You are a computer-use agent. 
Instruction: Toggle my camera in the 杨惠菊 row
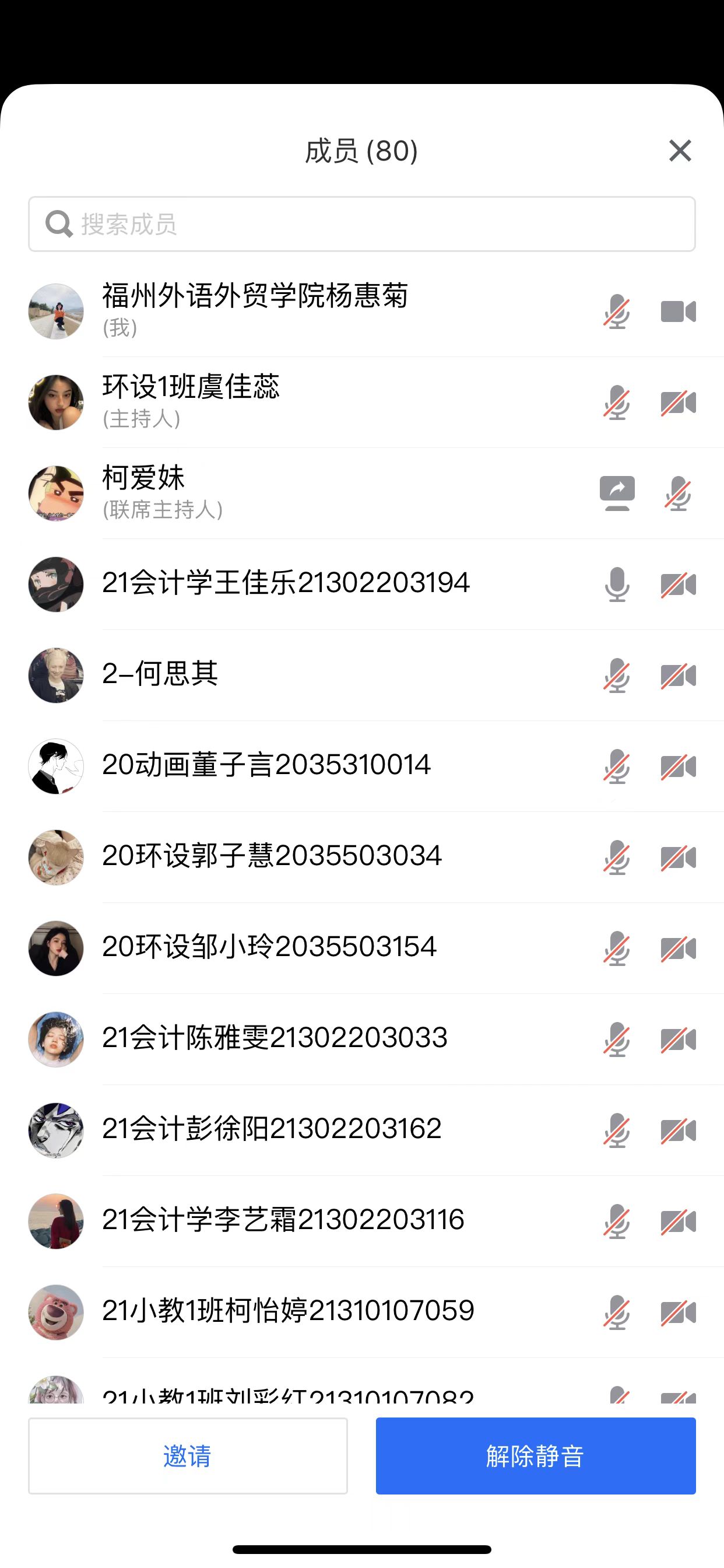coord(678,311)
